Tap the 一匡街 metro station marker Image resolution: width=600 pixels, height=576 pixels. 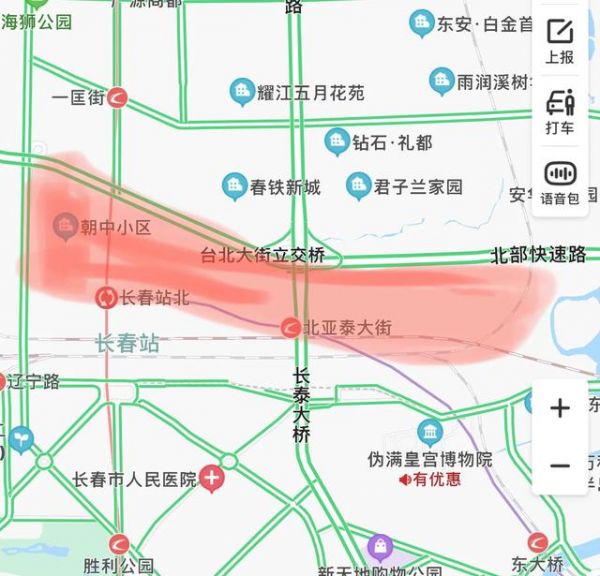pyautogui.click(x=119, y=97)
